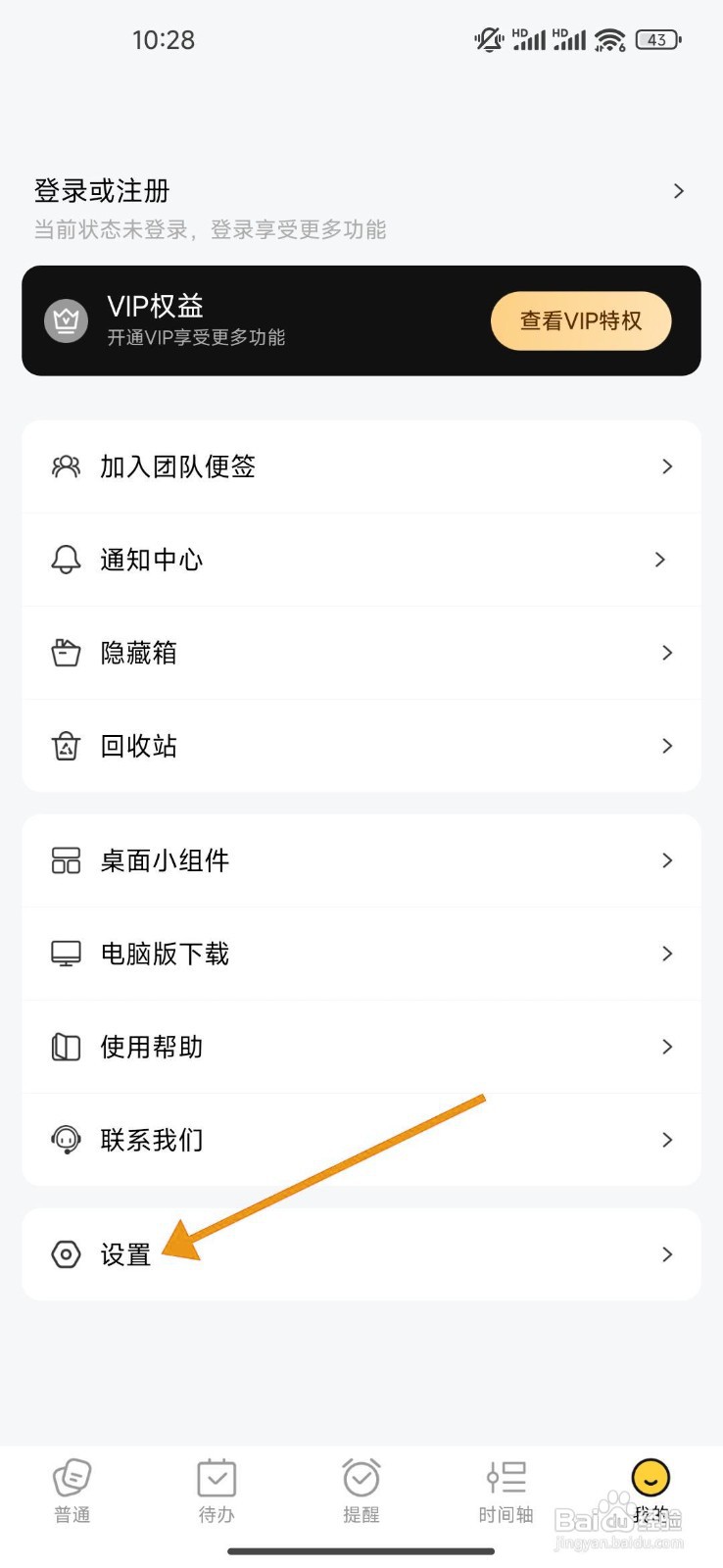The image size is (723, 1568).
Task: Click the 查看VIP特权 button
Action: (580, 320)
